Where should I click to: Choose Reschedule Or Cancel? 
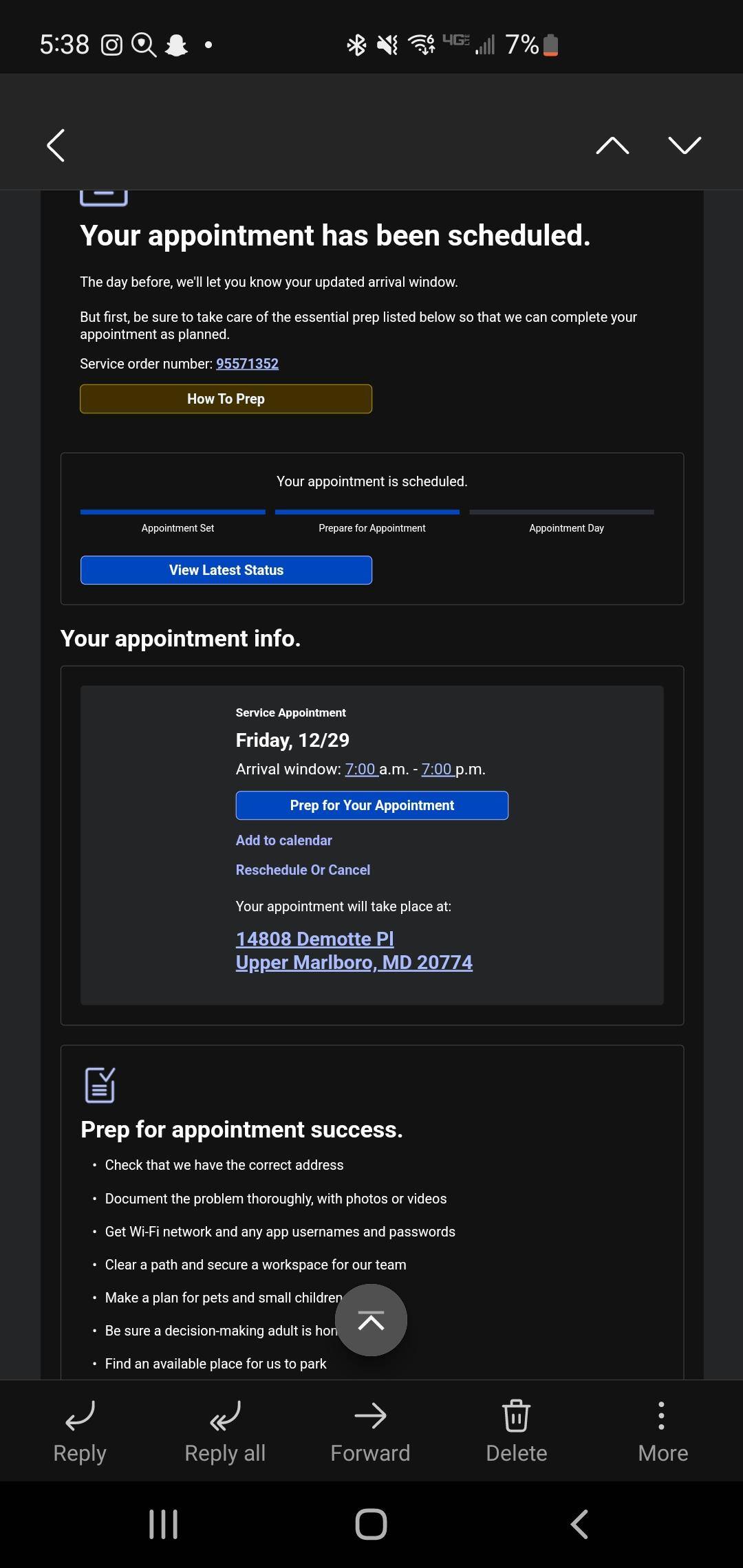(x=303, y=869)
